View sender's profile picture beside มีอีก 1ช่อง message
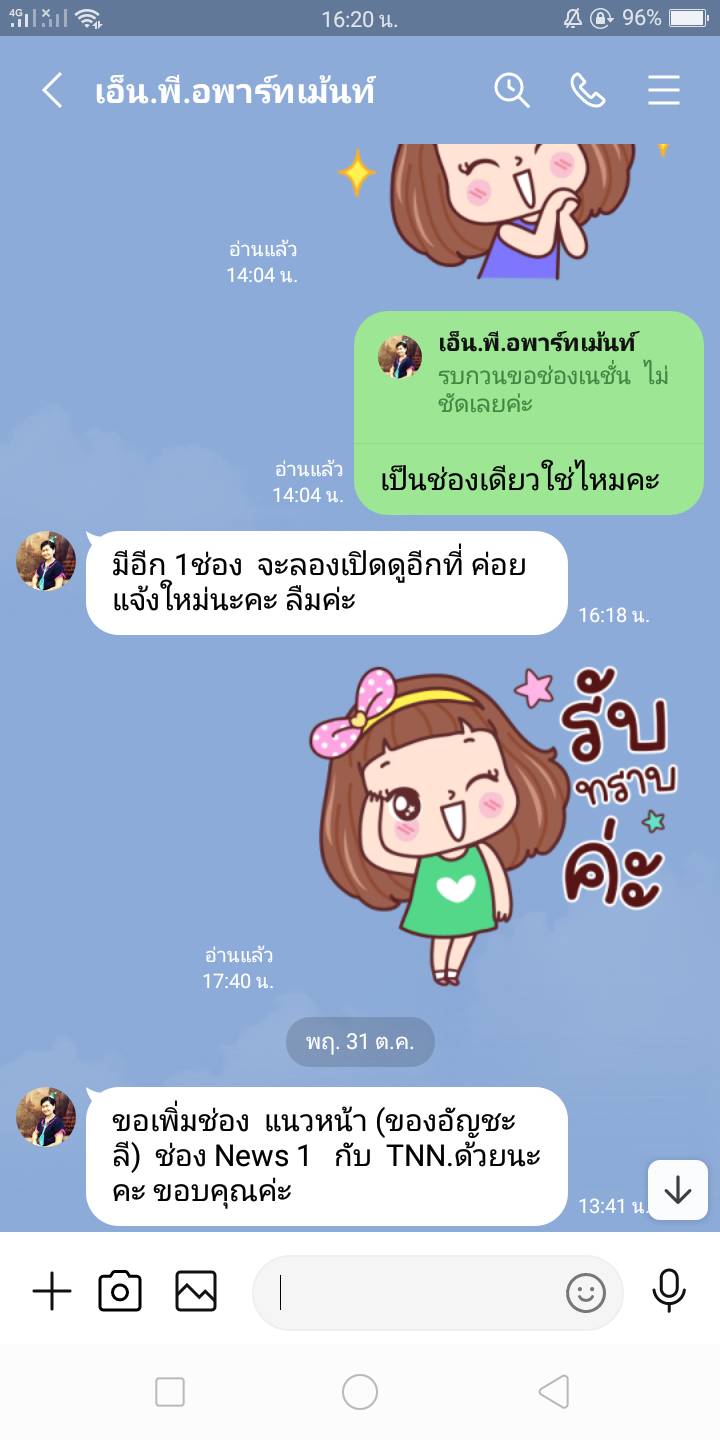Image resolution: width=720 pixels, height=1440 pixels. 46,561
